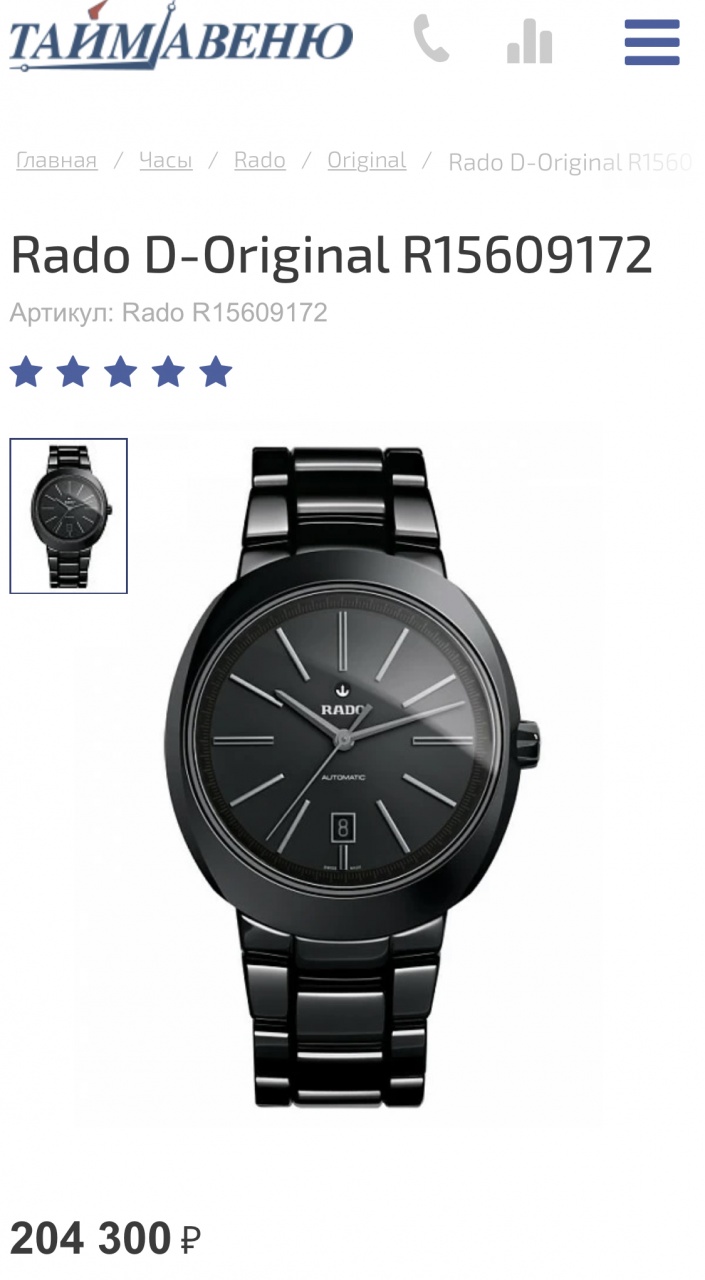Tap the five-star rating row
The height and width of the screenshot is (1280, 705).
[x=121, y=372]
